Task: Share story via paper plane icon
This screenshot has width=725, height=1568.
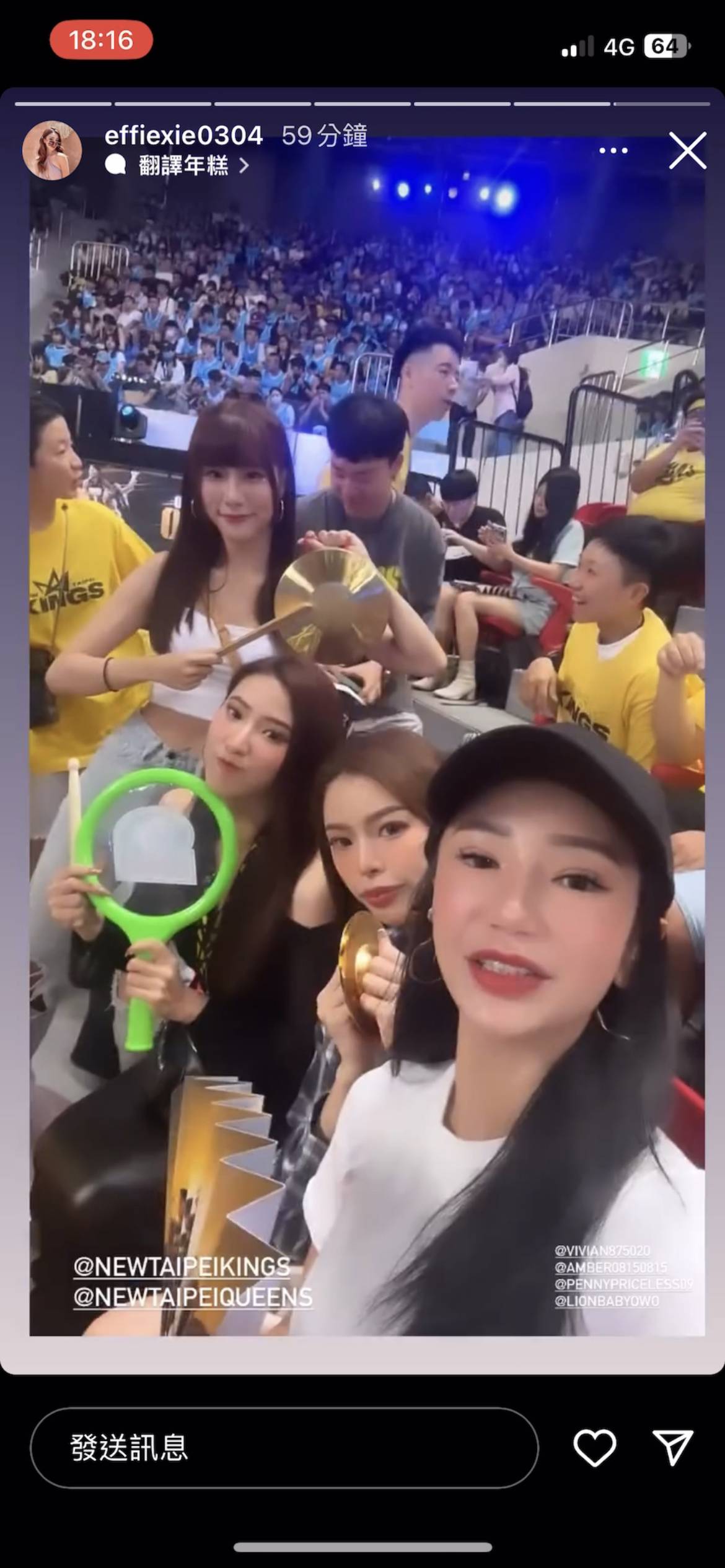Action: tap(673, 1448)
